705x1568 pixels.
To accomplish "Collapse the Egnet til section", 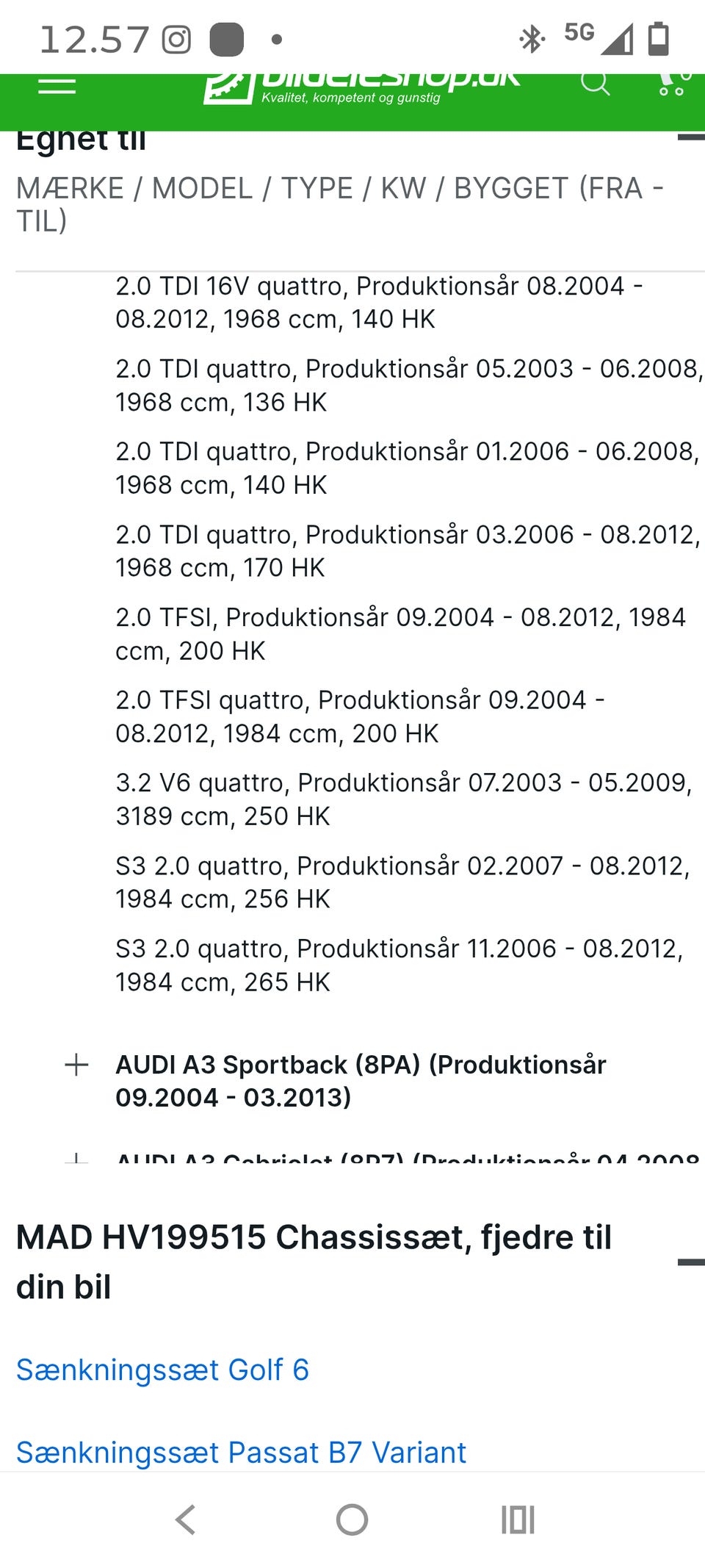I will coord(691,137).
